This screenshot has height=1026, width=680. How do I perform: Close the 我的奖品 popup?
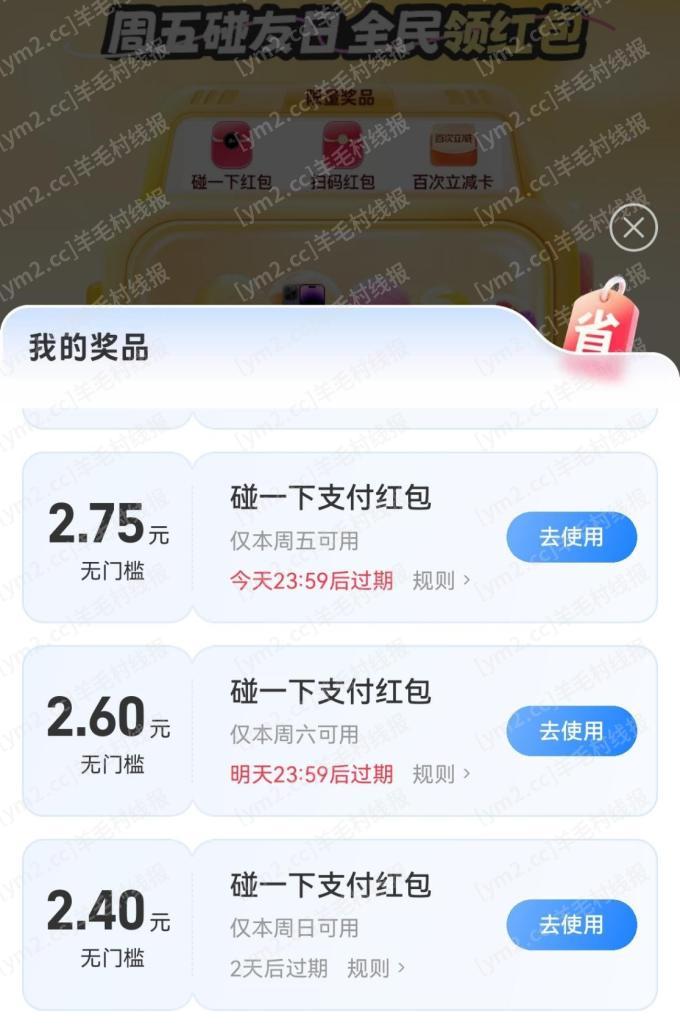point(633,229)
